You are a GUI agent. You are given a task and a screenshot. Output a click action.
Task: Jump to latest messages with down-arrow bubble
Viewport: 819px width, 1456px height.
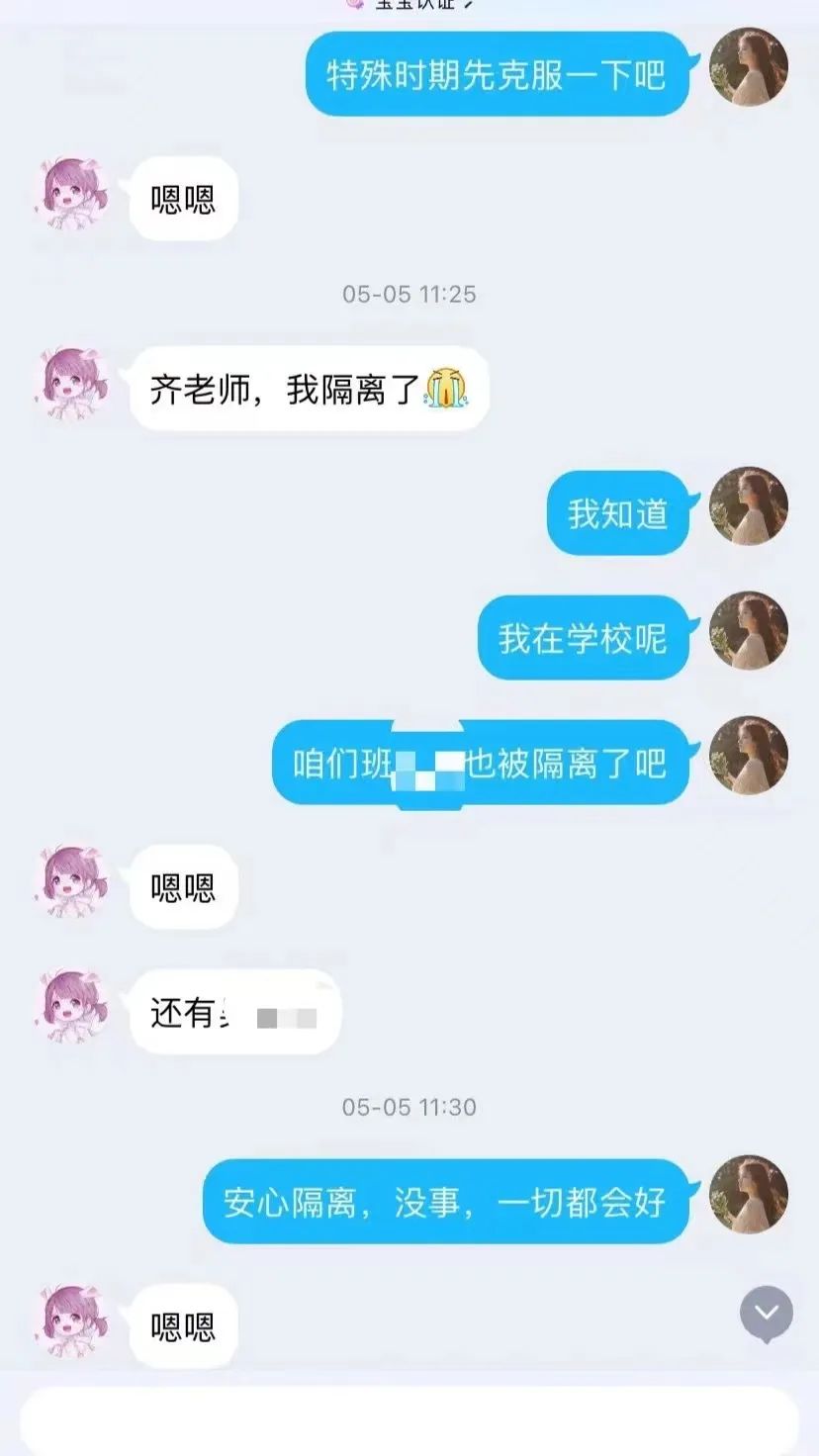coord(767,1314)
